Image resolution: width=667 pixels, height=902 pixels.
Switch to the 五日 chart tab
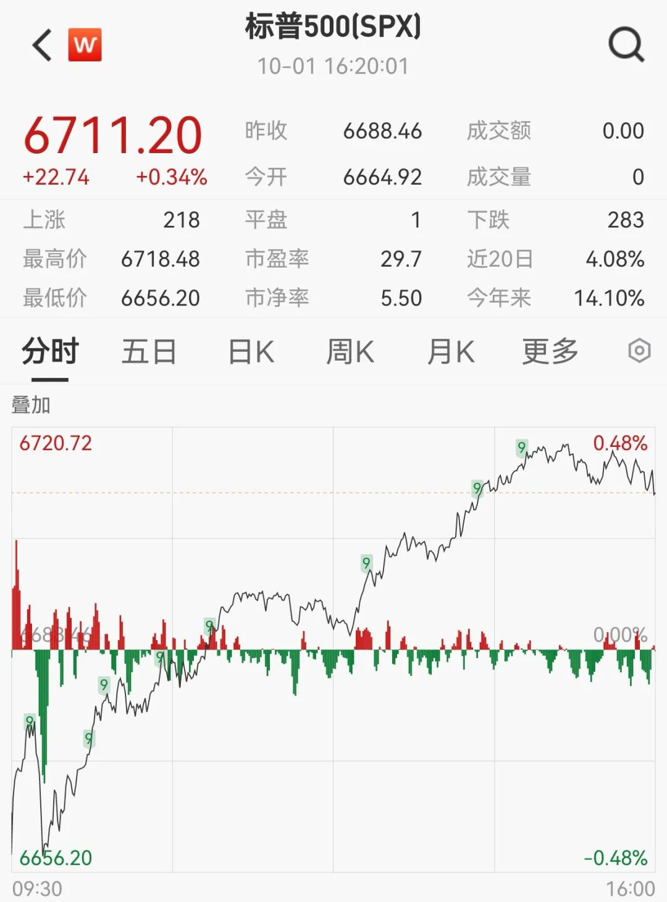pyautogui.click(x=149, y=351)
